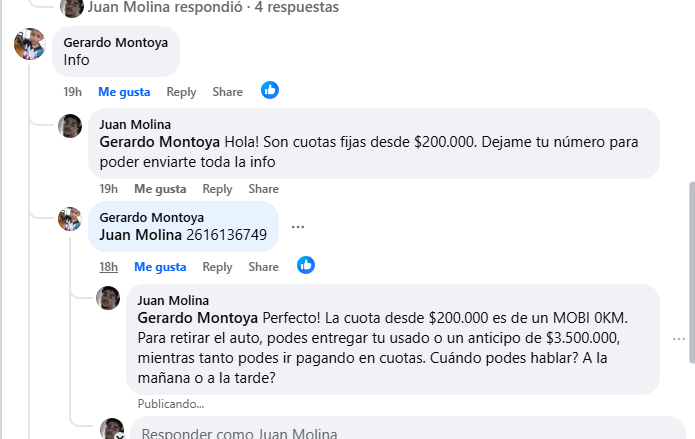Screen dimensions: 695x439
Task: Share the 2616136749 comment
Action: point(263,267)
